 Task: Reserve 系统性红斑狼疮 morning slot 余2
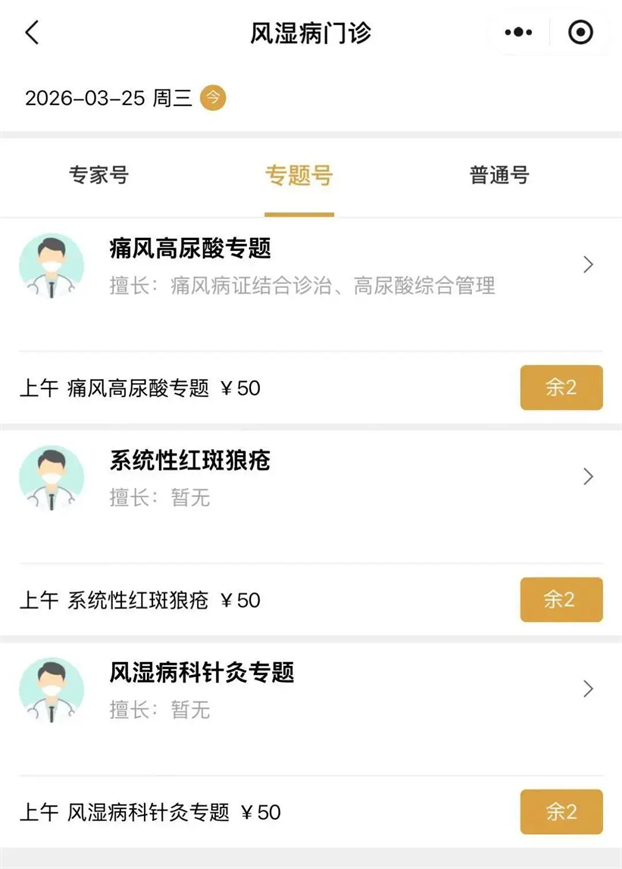tap(561, 600)
